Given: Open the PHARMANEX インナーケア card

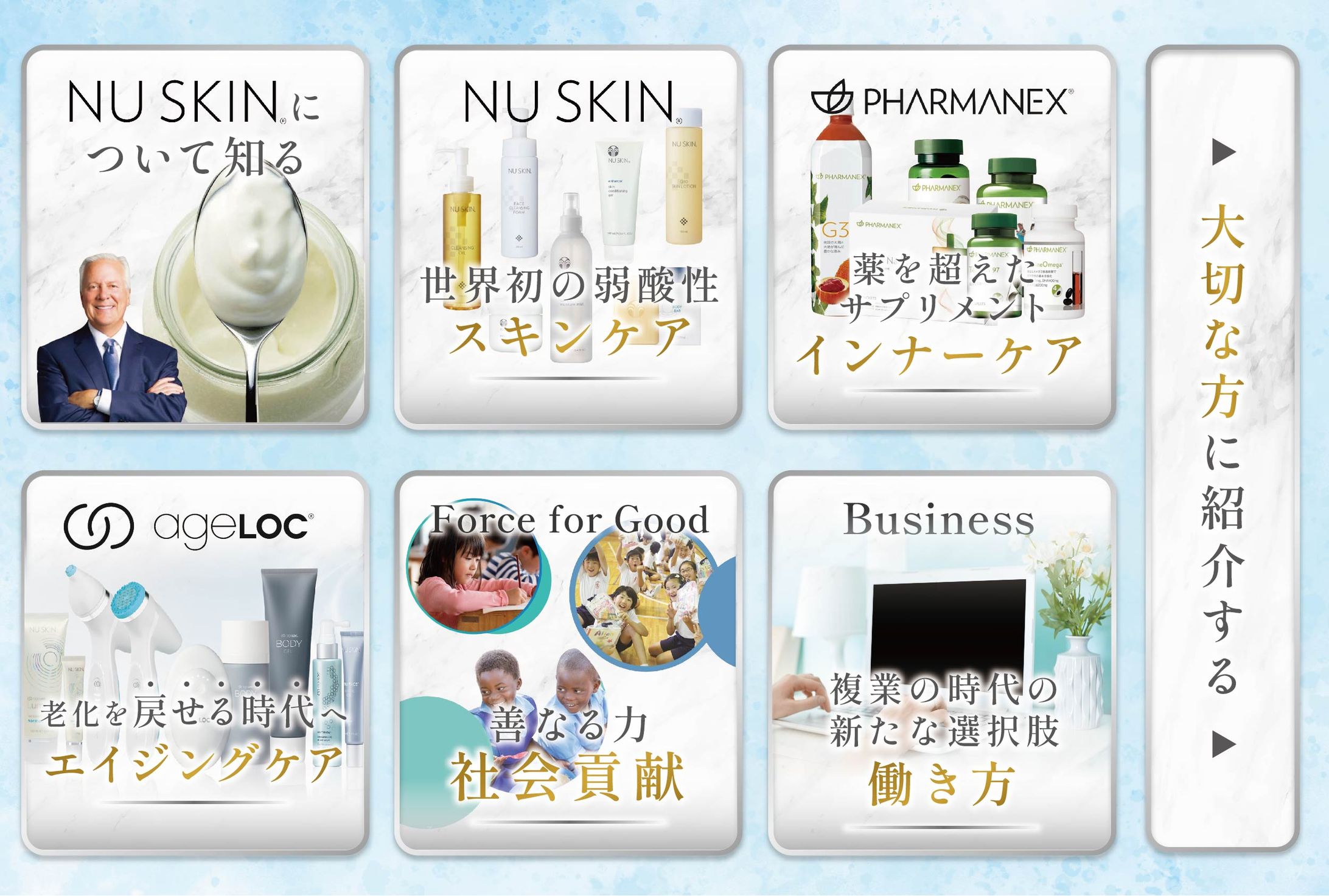Looking at the screenshot, I should click(941, 237).
